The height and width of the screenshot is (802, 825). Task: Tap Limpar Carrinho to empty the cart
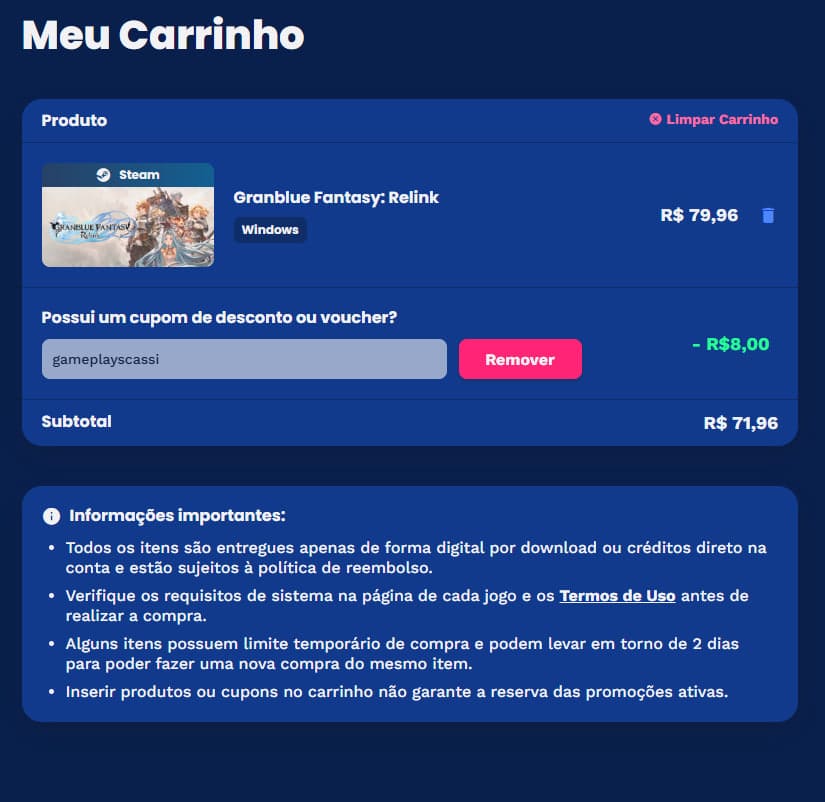coord(713,119)
